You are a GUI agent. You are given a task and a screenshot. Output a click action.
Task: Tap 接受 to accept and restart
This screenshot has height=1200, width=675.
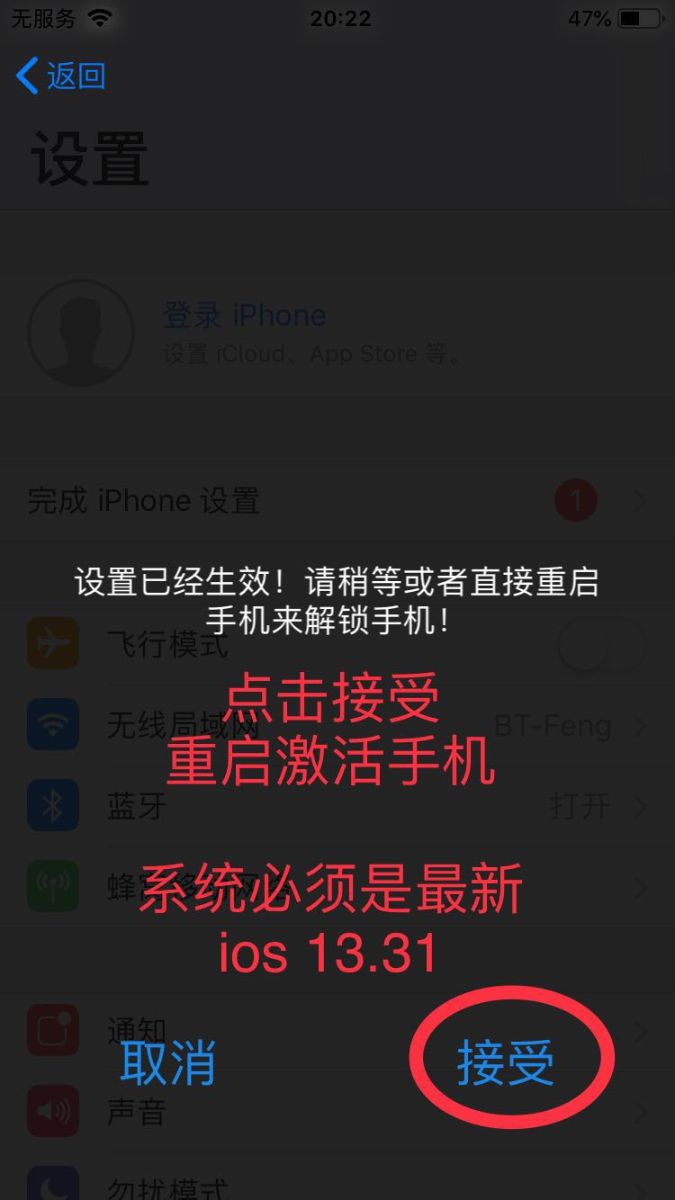click(x=505, y=1062)
